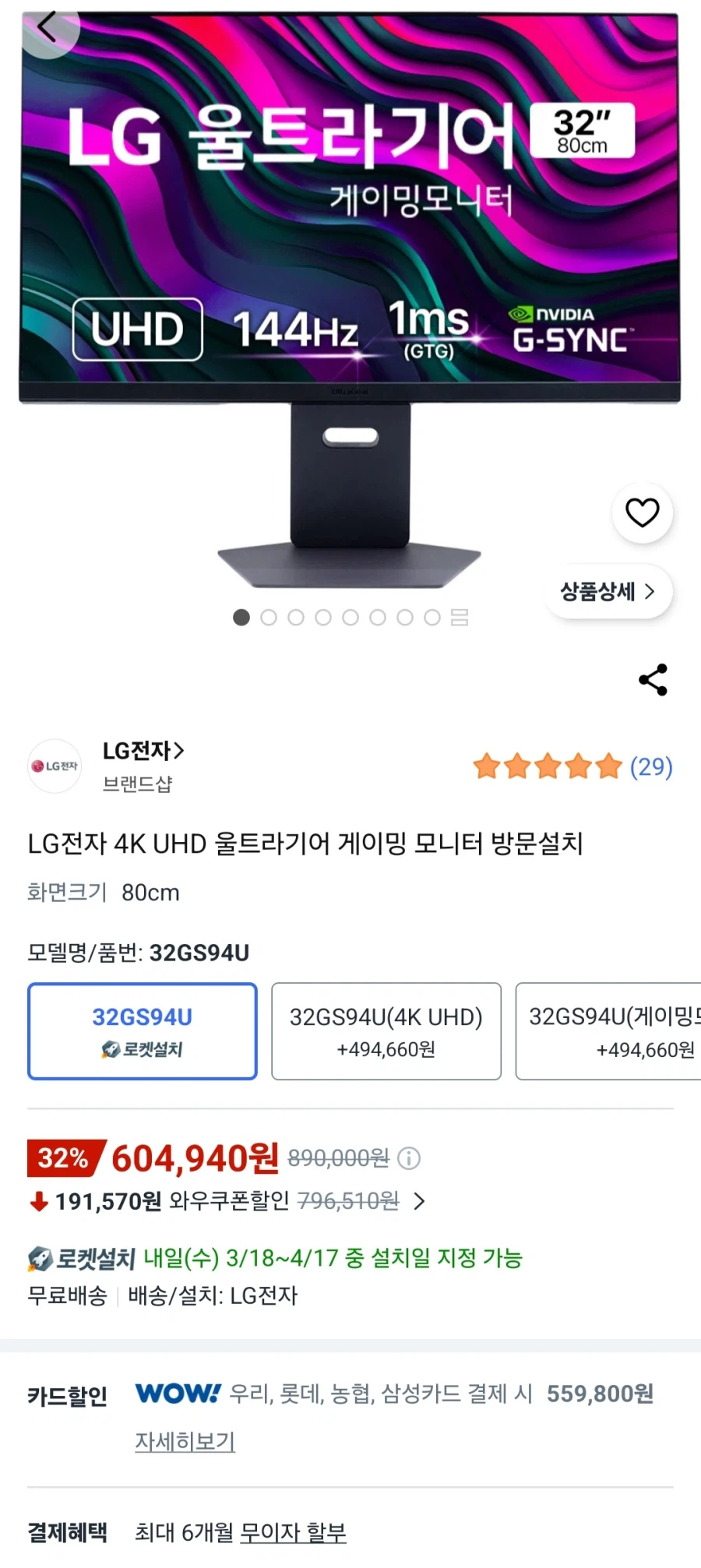Open 무이자 할부 installment information

[x=292, y=1532]
